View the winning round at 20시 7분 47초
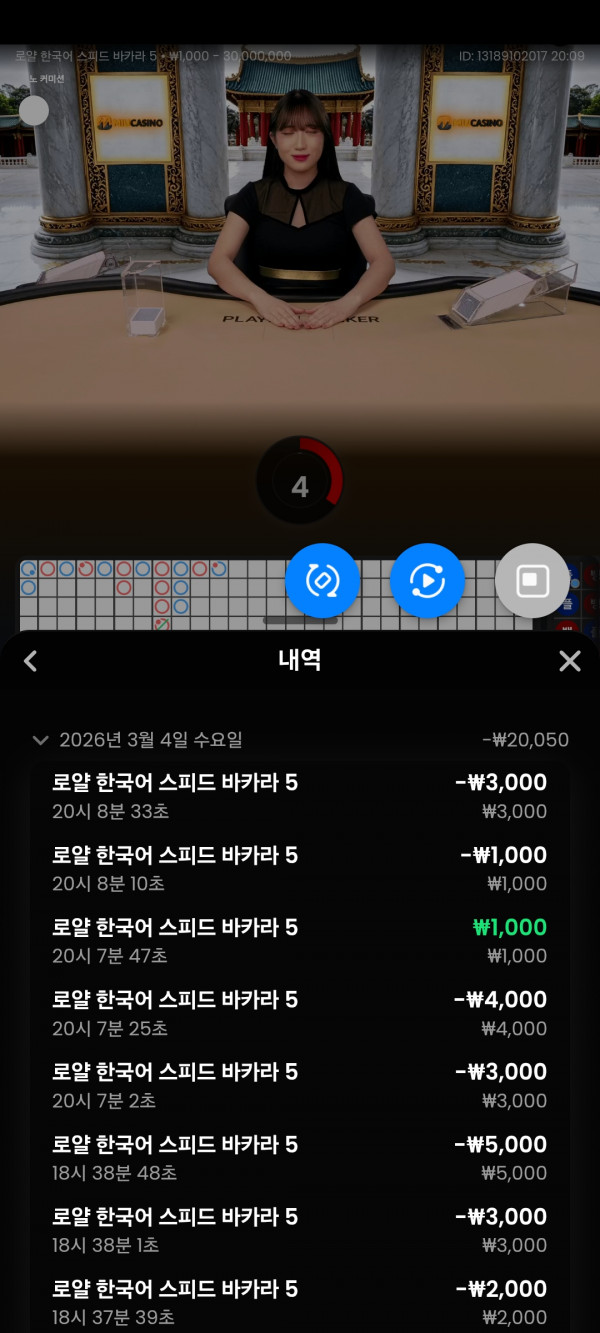This screenshot has width=600, height=1333. [299, 940]
